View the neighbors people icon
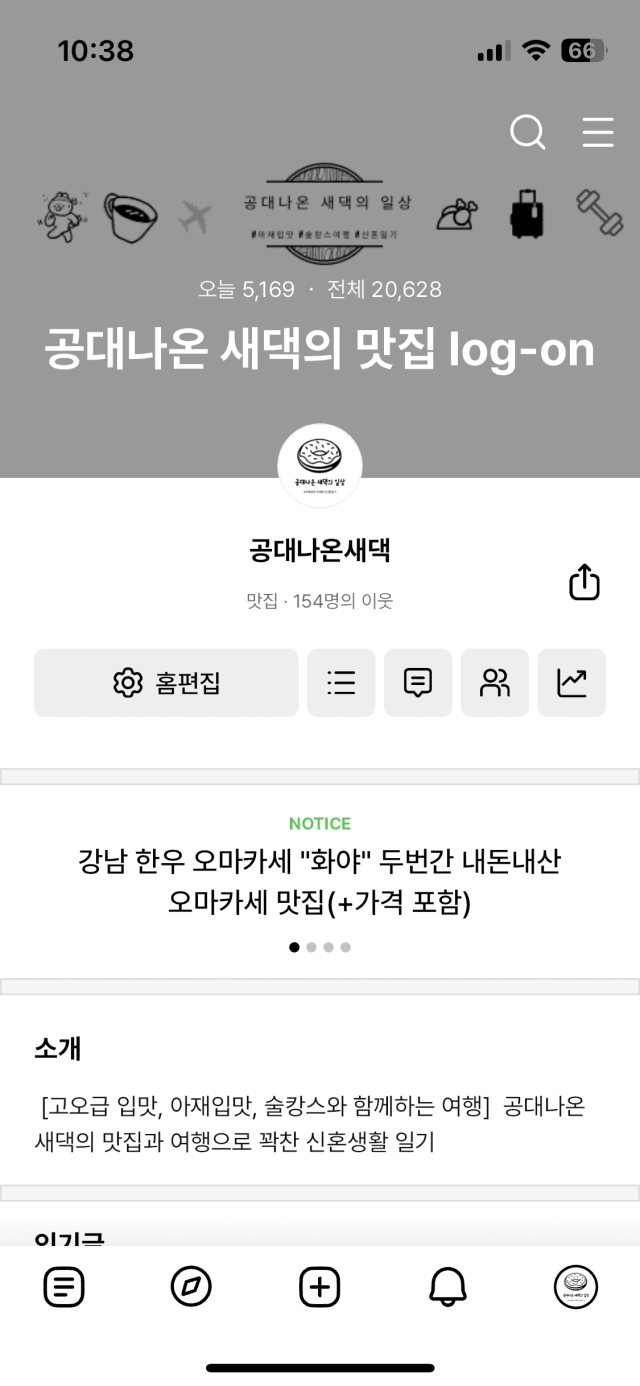640x1386 pixels. (x=495, y=683)
